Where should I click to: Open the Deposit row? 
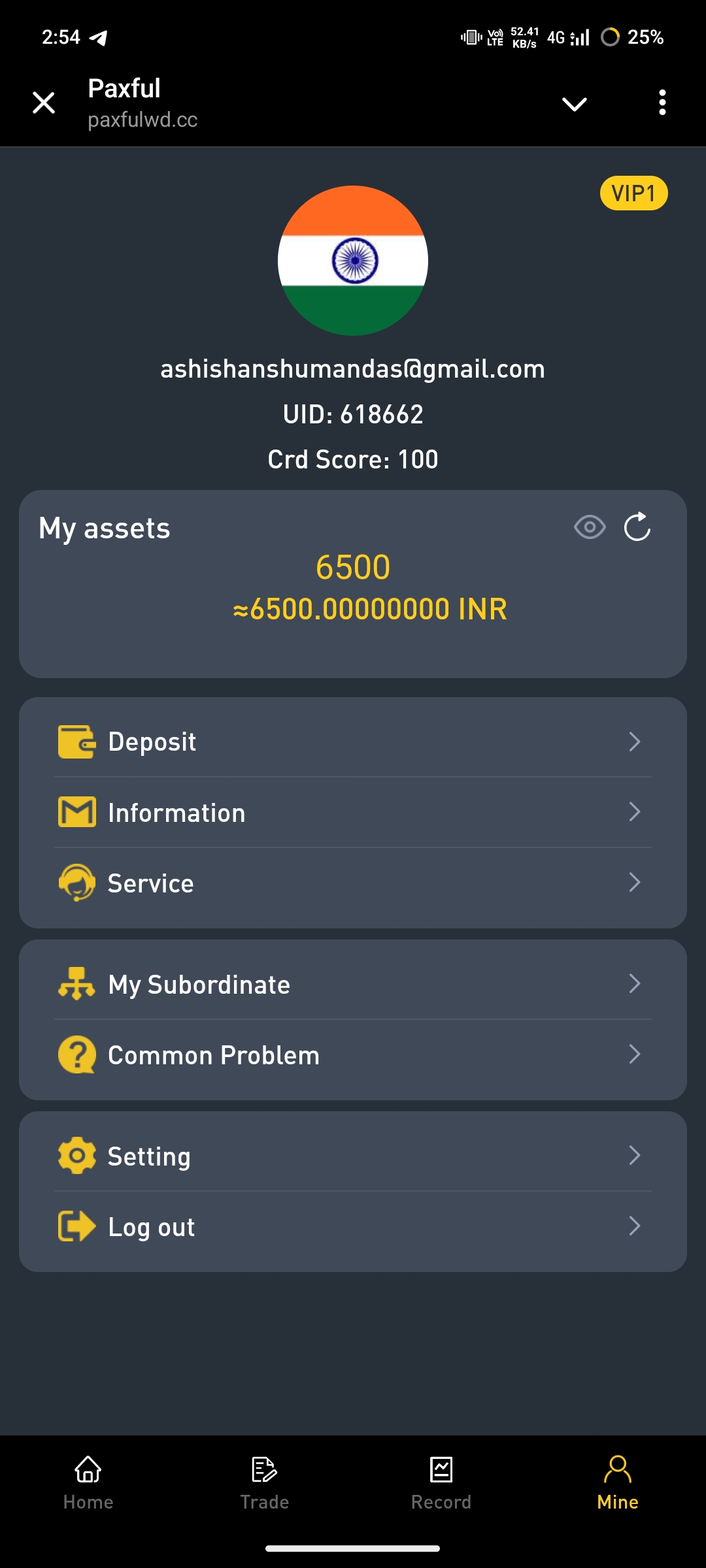coord(353,742)
